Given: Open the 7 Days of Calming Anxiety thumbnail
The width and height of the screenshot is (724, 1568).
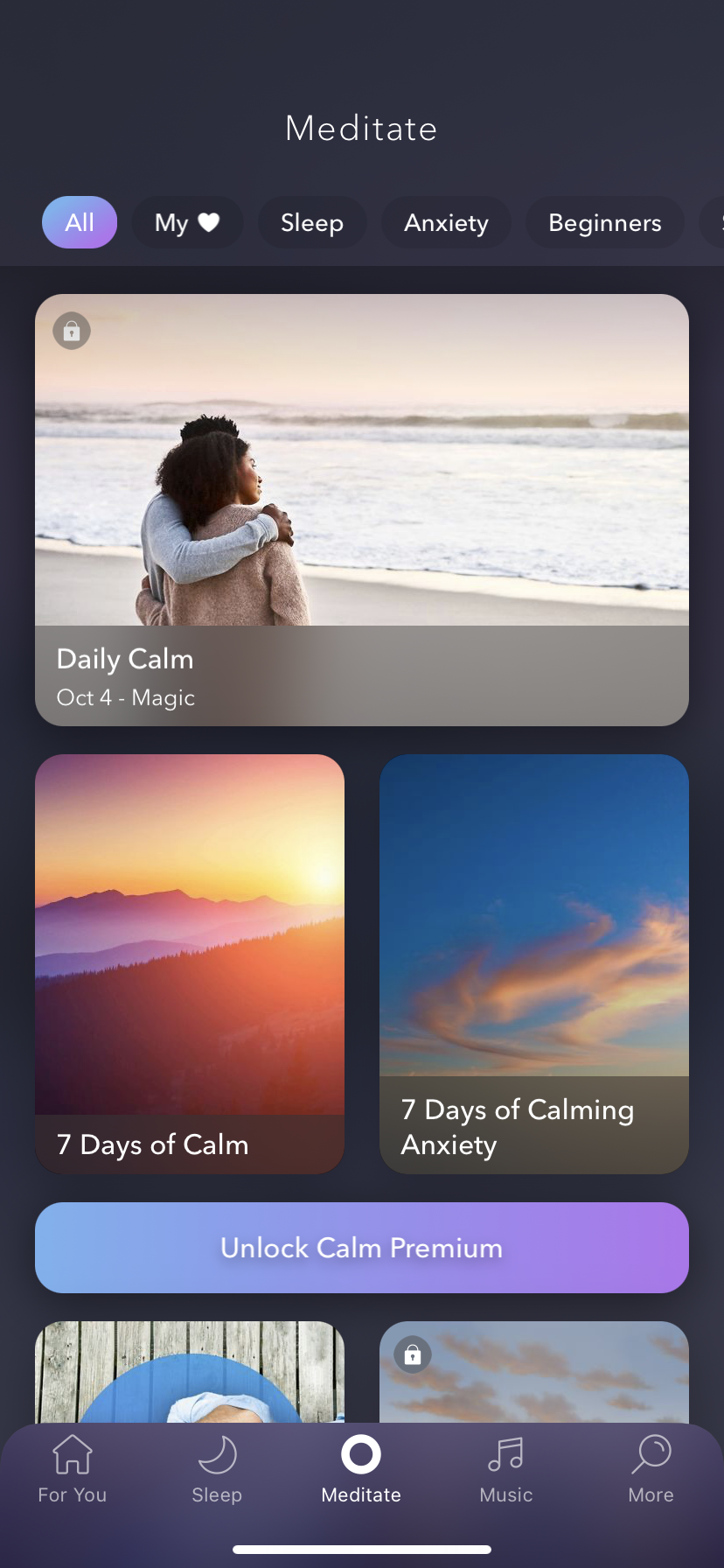Looking at the screenshot, I should click(533, 963).
